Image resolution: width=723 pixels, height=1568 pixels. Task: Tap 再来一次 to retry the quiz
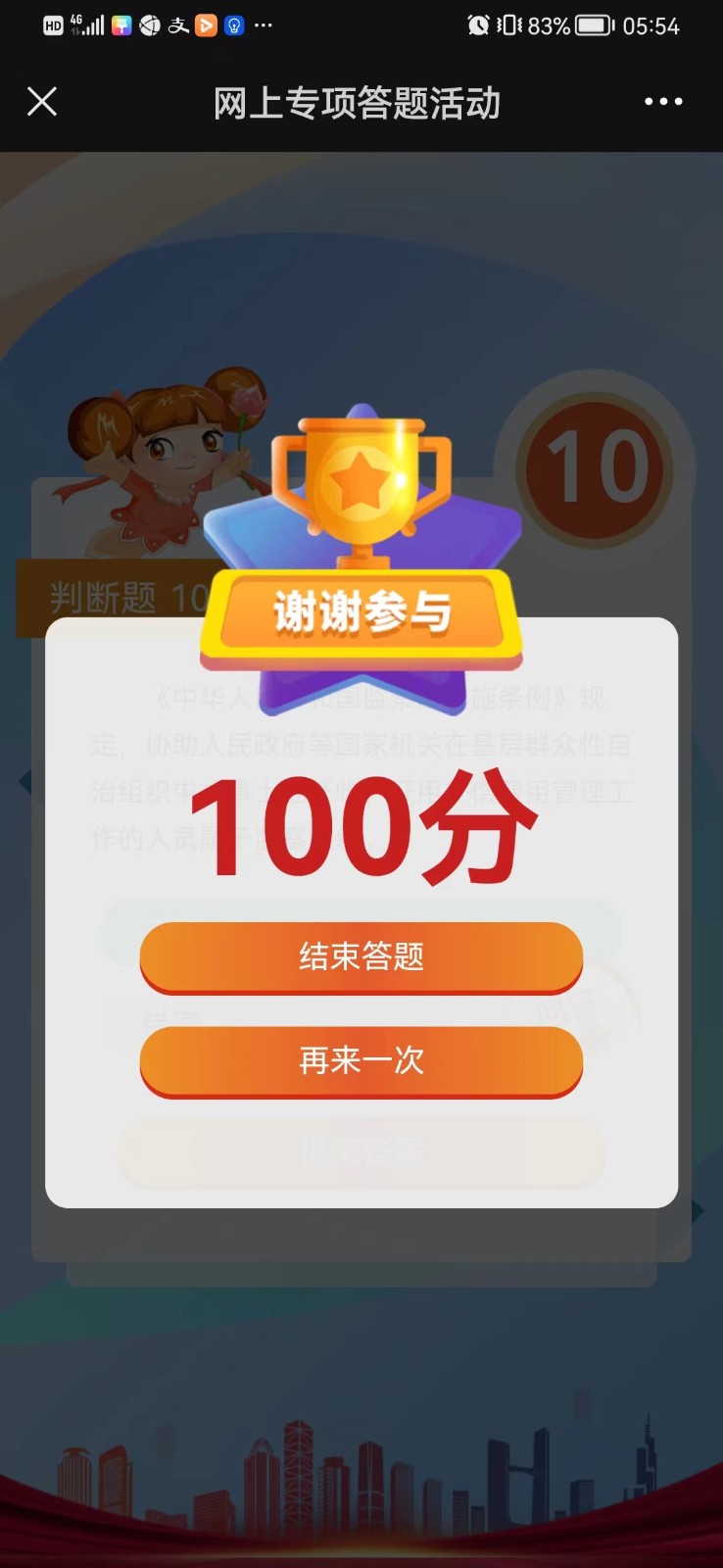point(361,1060)
